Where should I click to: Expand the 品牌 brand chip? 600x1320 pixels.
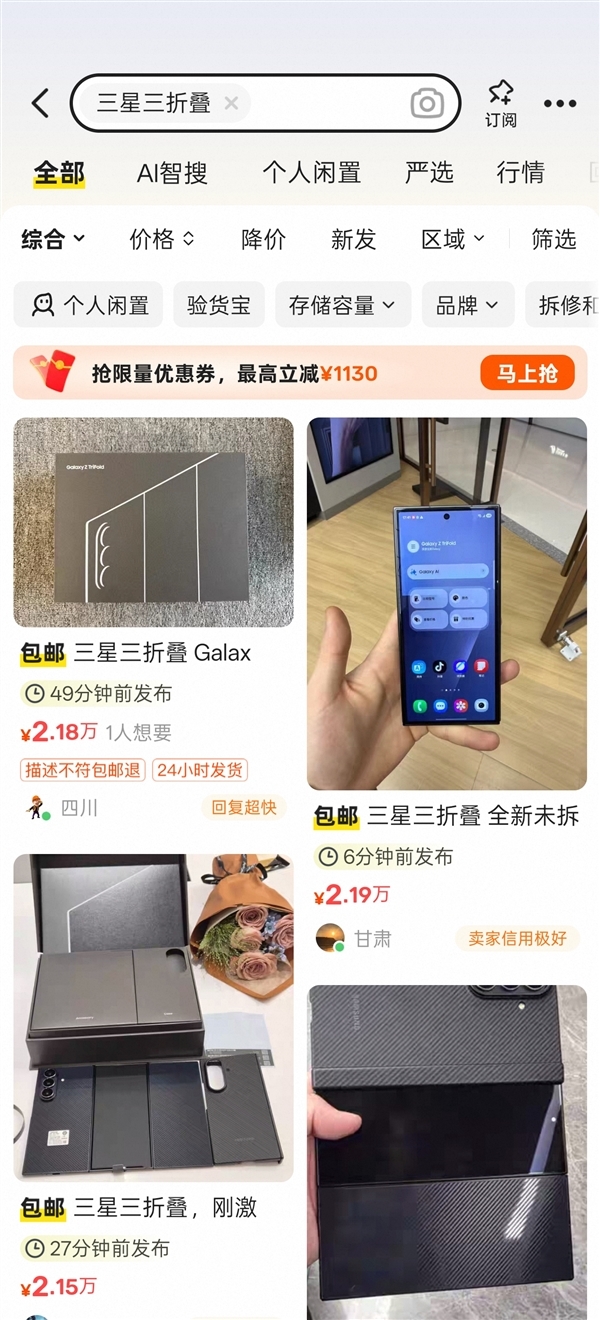point(467,305)
